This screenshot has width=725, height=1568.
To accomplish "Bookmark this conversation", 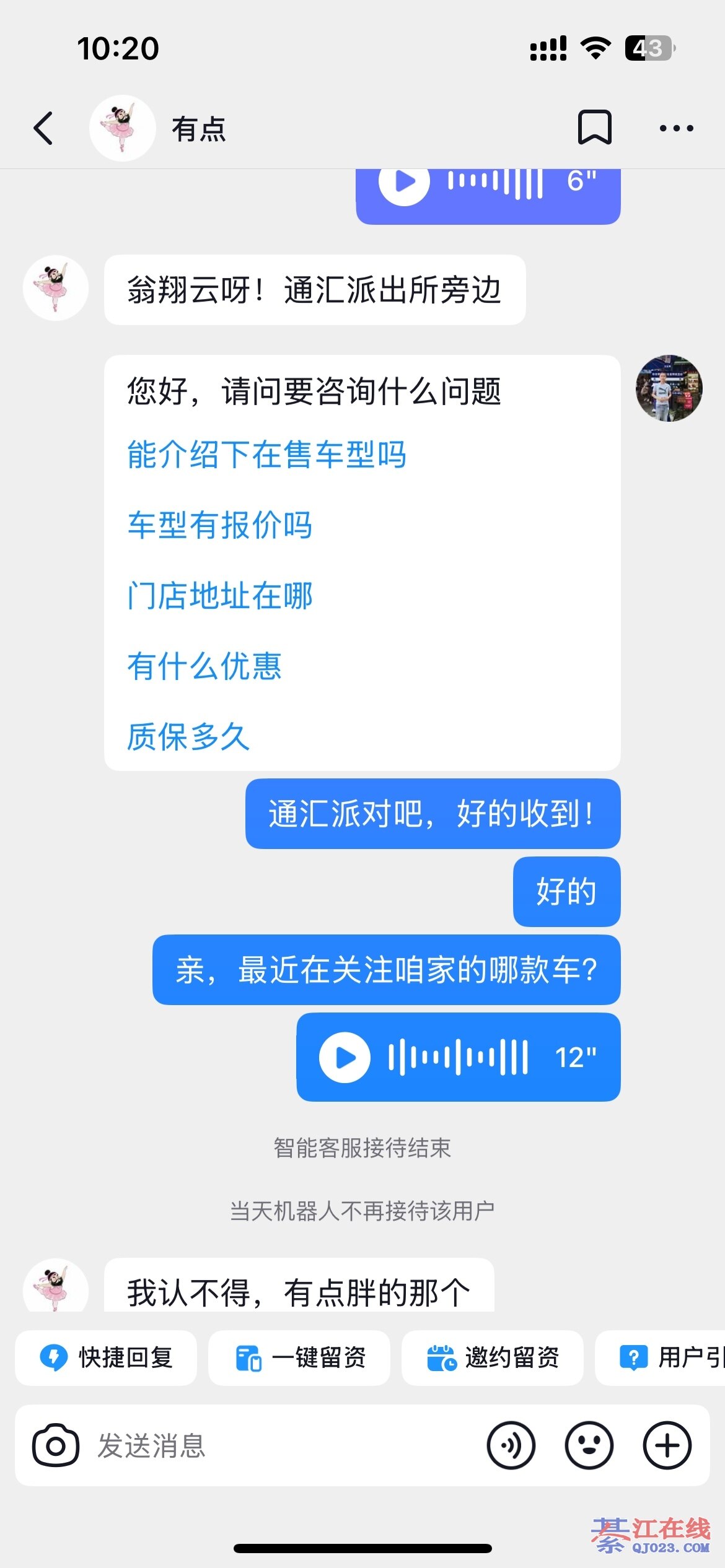I will tap(594, 128).
